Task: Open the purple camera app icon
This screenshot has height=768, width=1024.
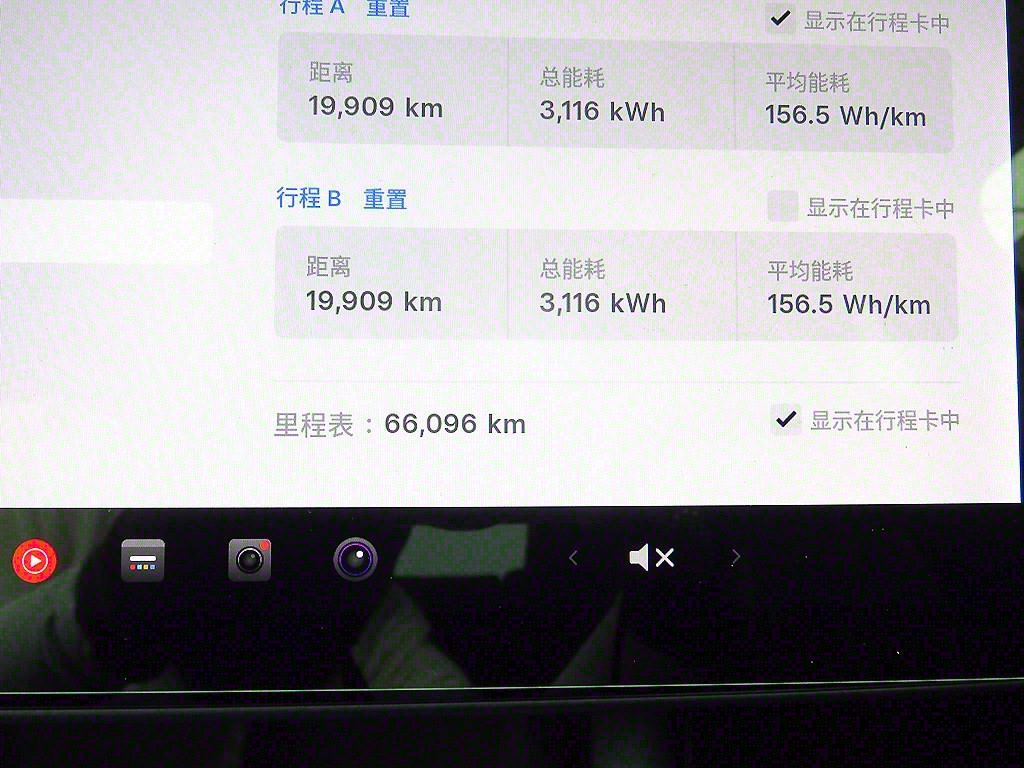Action: click(355, 559)
